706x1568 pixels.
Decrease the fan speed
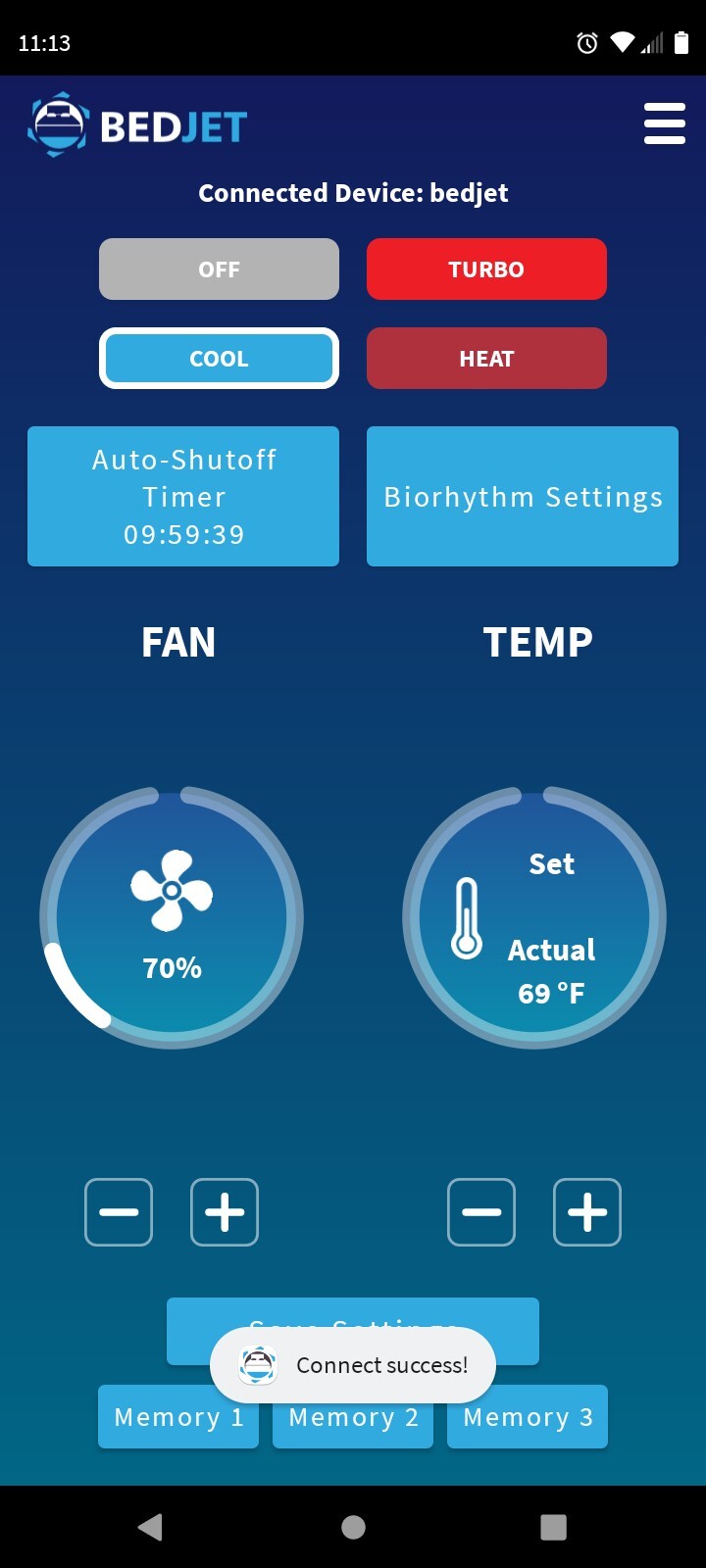pos(119,1212)
